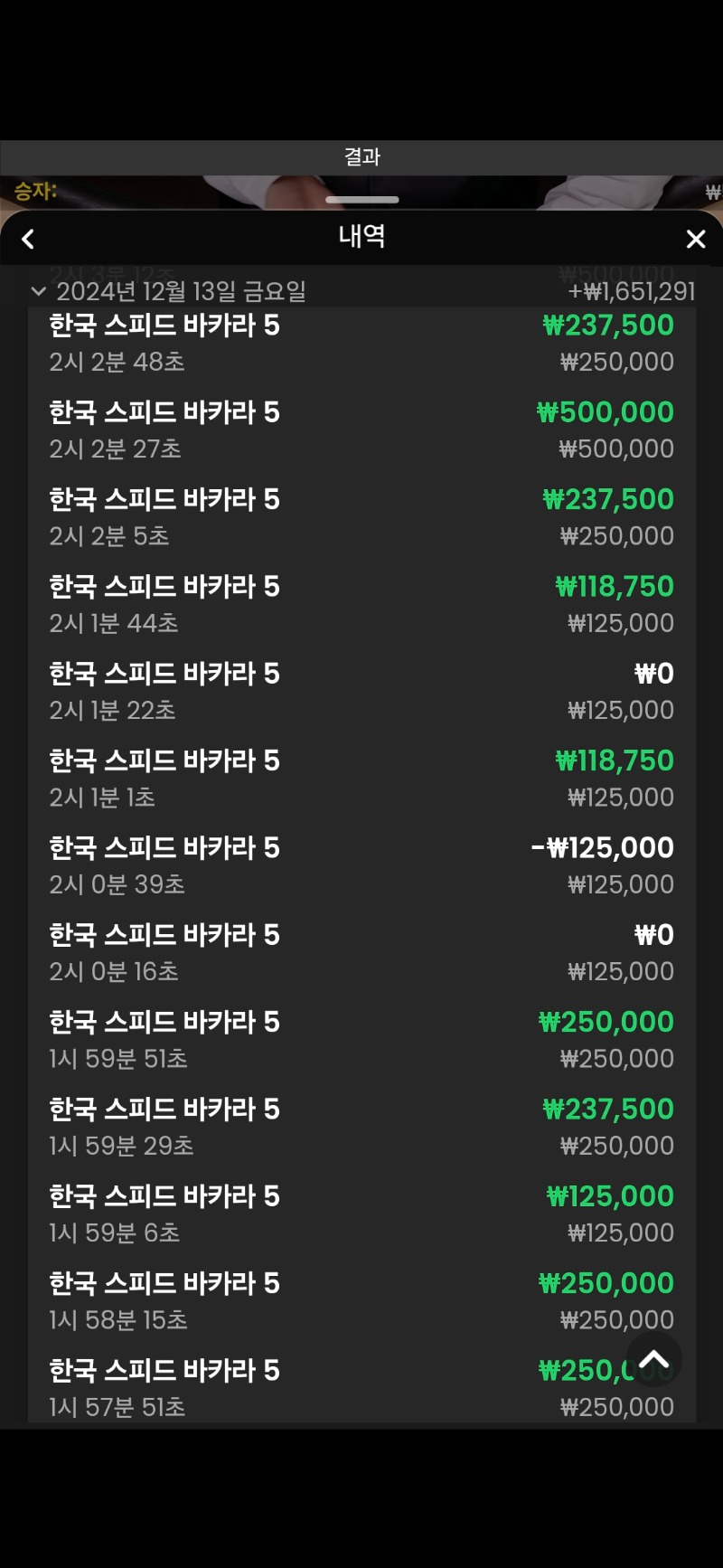The height and width of the screenshot is (1568, 723).
Task: Open the 1시 59분 29초 game record
Action: point(361,1127)
